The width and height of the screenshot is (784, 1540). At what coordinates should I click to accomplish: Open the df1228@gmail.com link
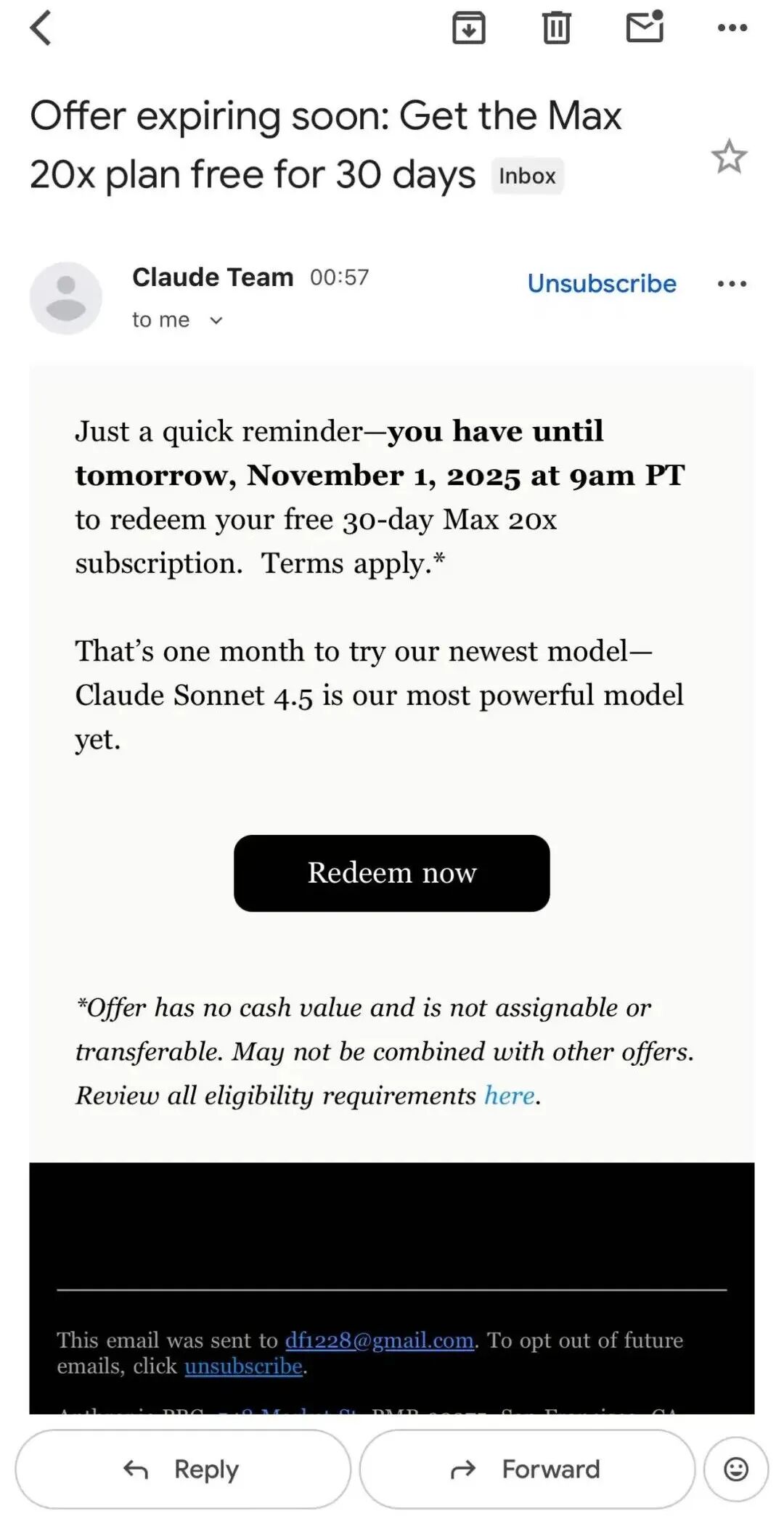379,1340
